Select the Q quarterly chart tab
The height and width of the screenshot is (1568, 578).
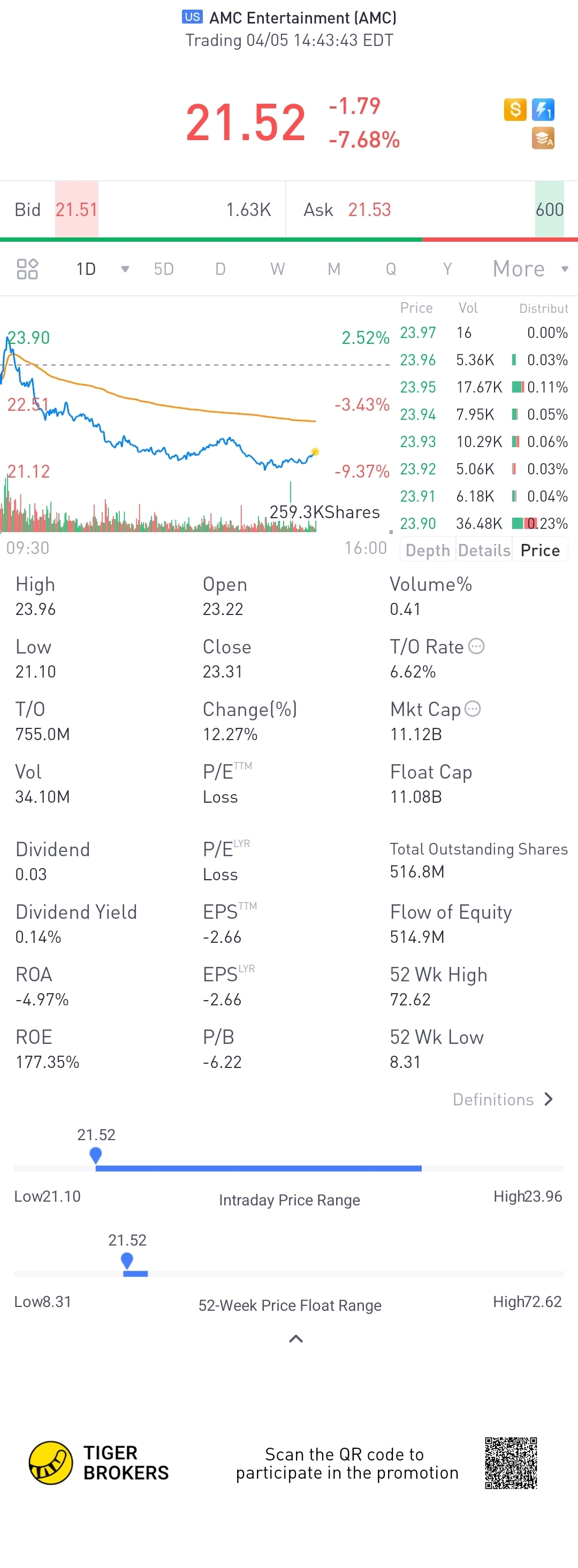coord(390,269)
